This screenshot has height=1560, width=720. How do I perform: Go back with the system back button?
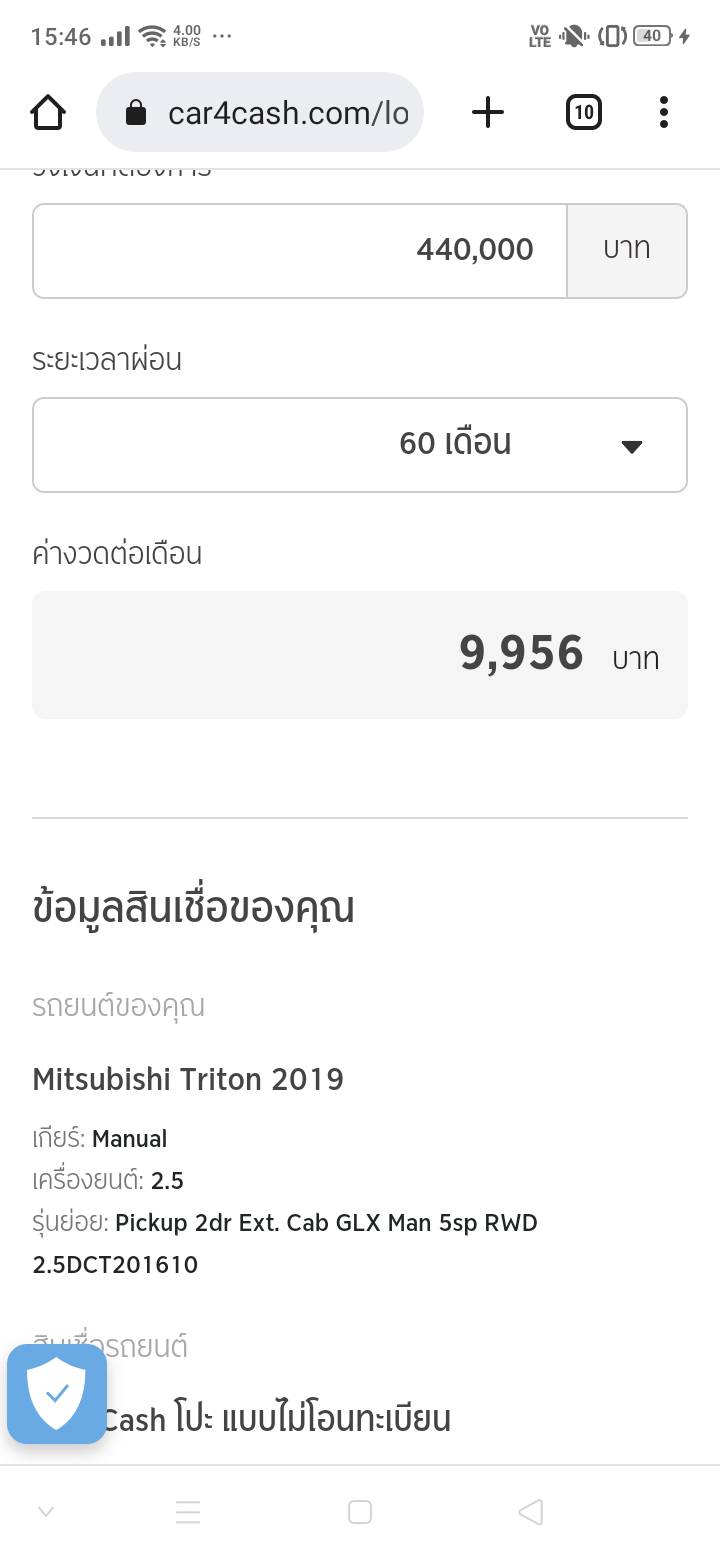click(x=531, y=1512)
